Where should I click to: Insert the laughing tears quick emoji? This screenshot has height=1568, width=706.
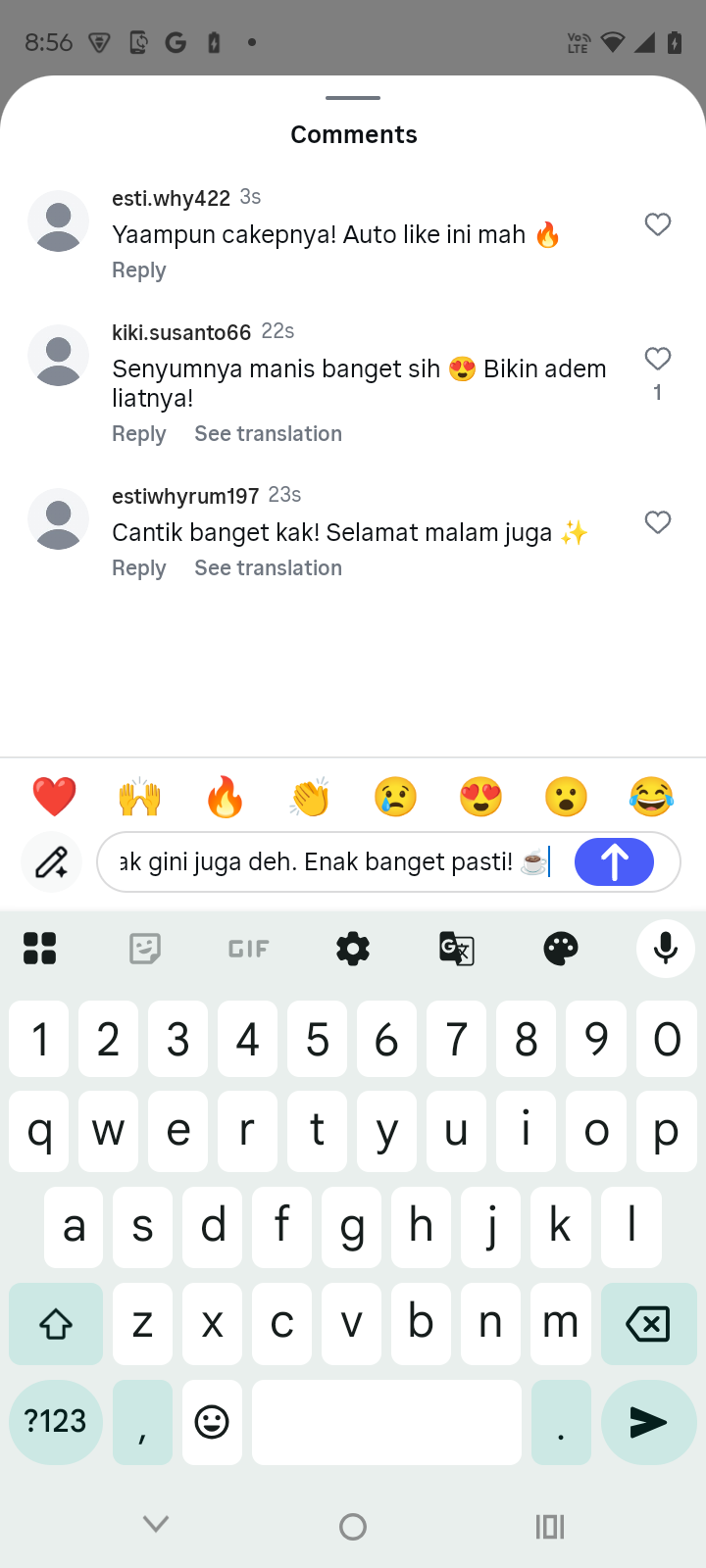click(x=651, y=797)
